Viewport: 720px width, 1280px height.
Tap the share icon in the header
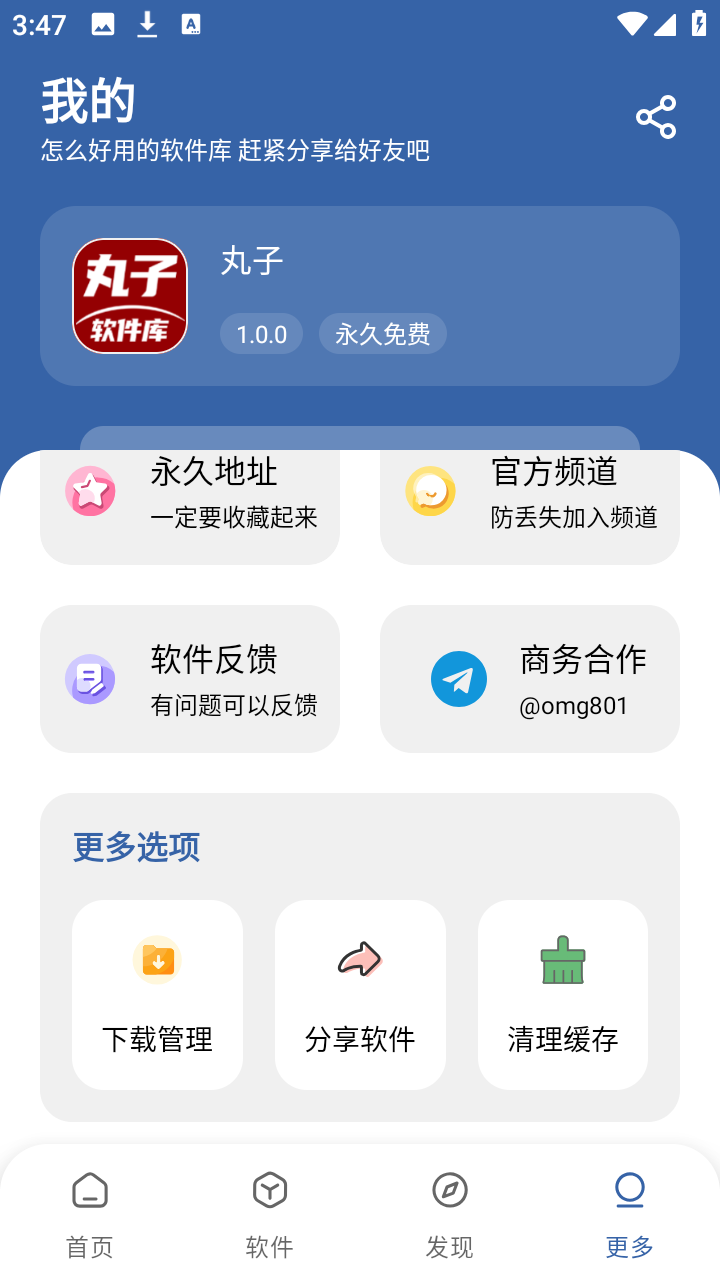tap(656, 118)
